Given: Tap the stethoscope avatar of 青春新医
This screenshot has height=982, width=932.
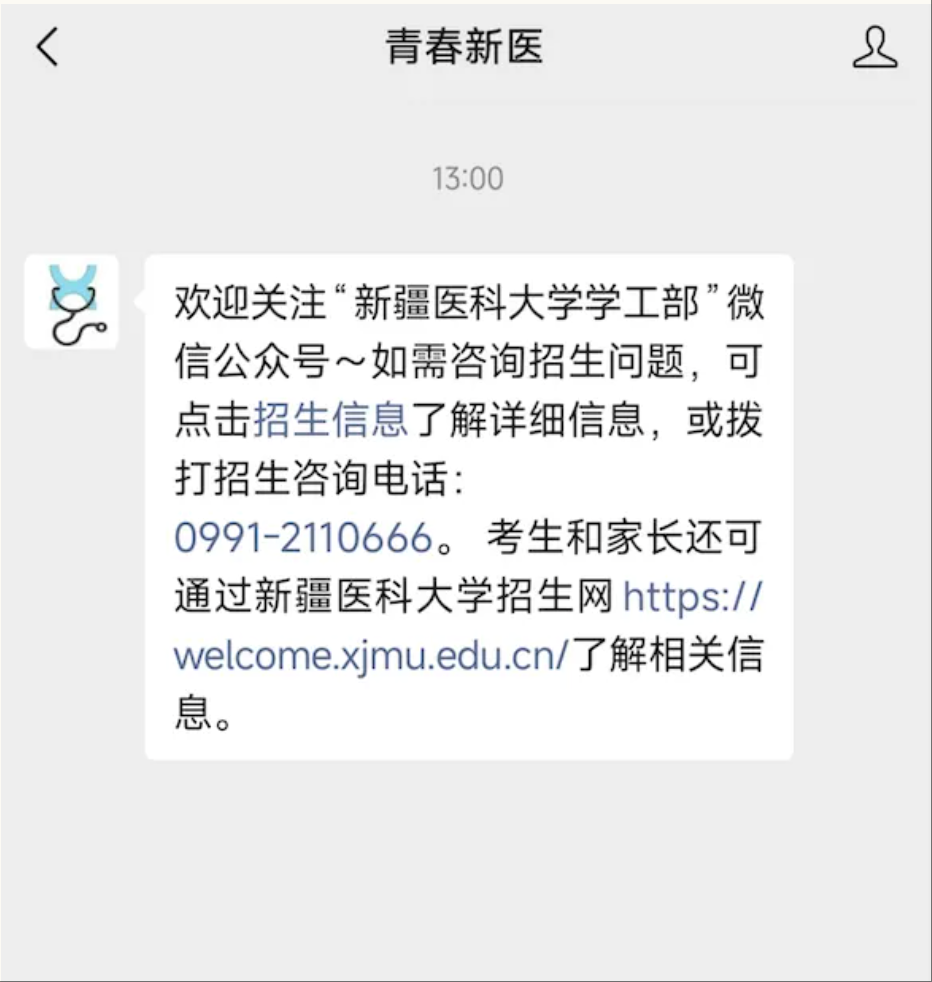Looking at the screenshot, I should coord(72,302).
